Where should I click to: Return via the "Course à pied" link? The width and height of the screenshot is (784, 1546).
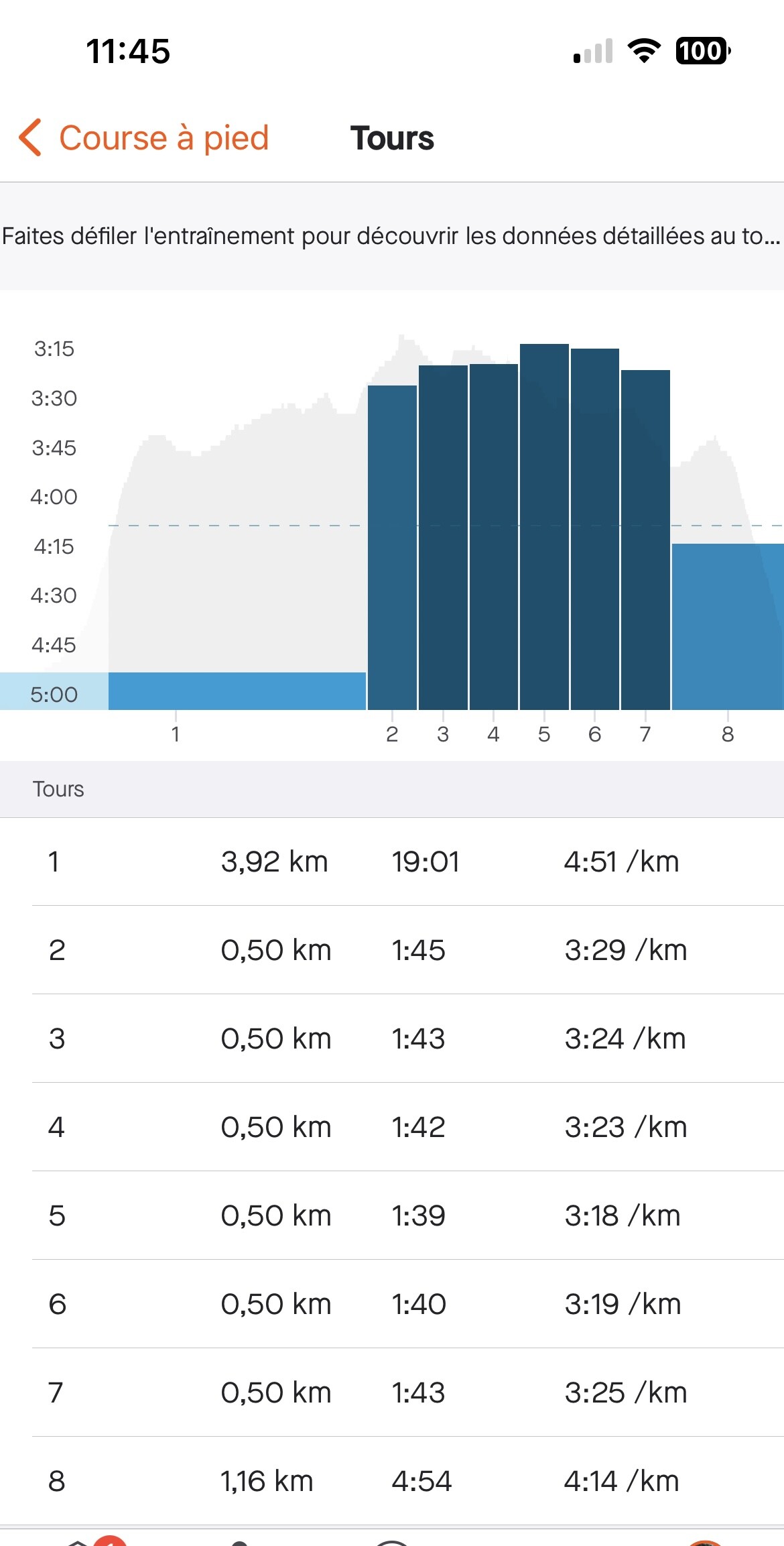tap(163, 137)
